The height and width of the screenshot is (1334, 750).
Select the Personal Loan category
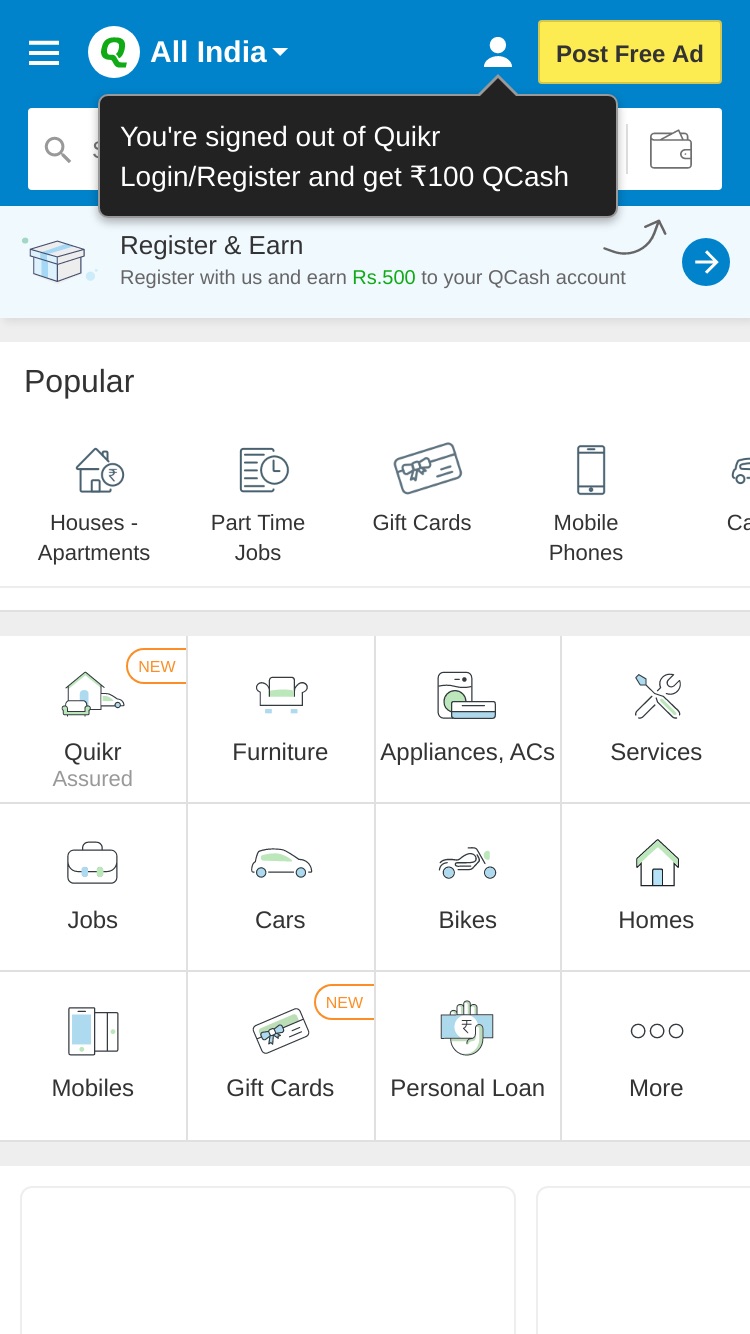tap(468, 1055)
